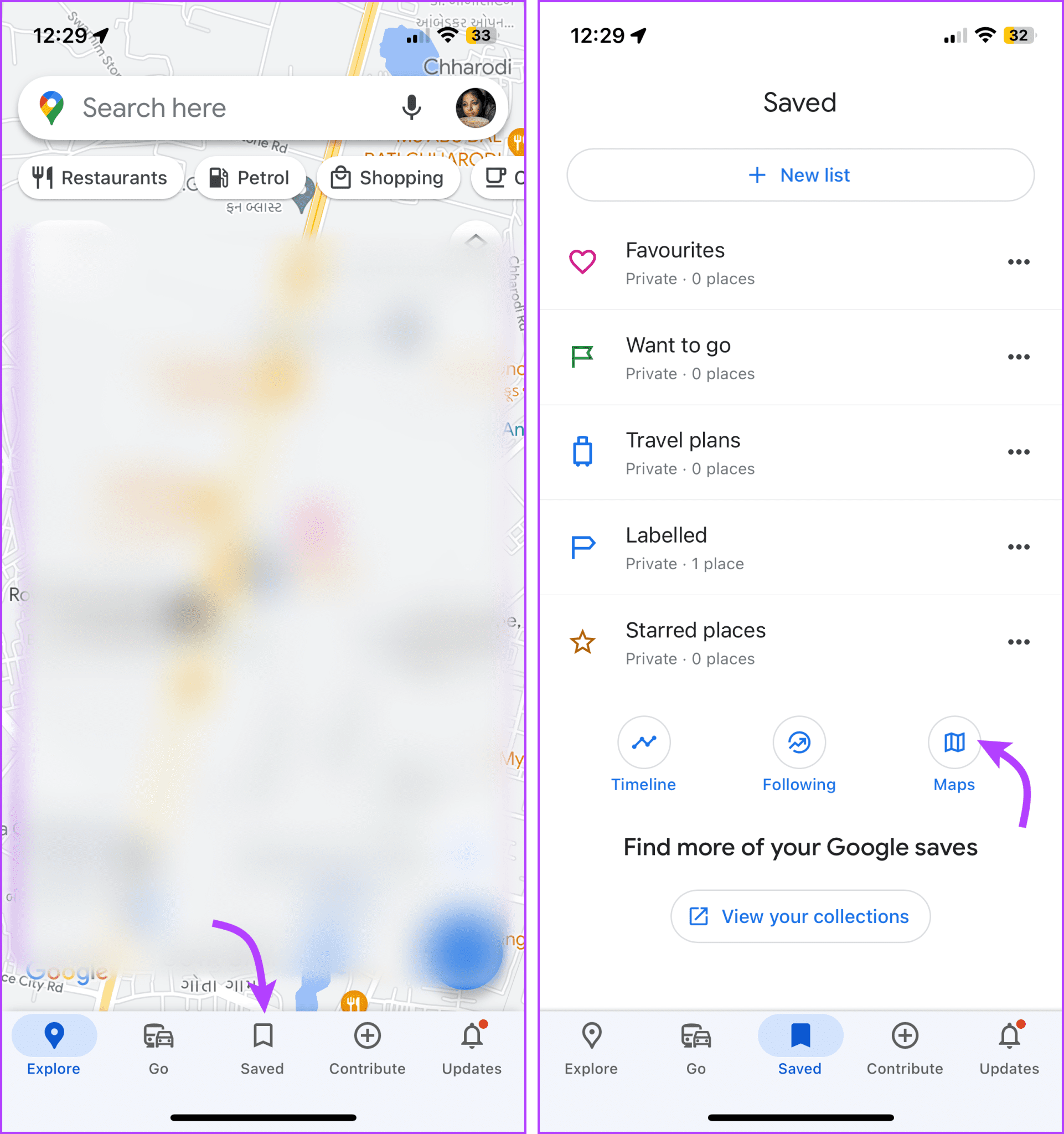Select the Restaurants filter chip
This screenshot has height=1134, width=1064.
101,177
